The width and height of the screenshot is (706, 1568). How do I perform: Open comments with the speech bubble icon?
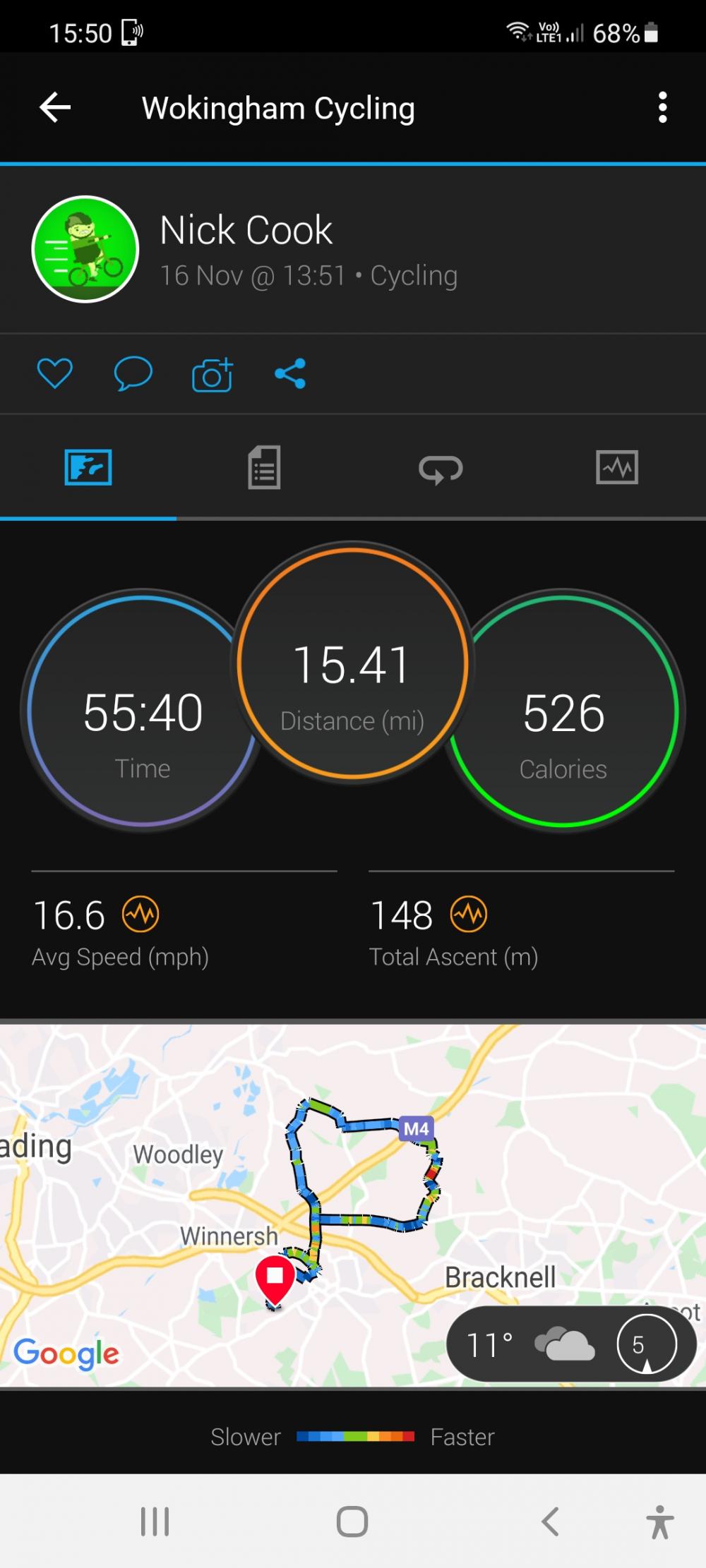point(133,373)
